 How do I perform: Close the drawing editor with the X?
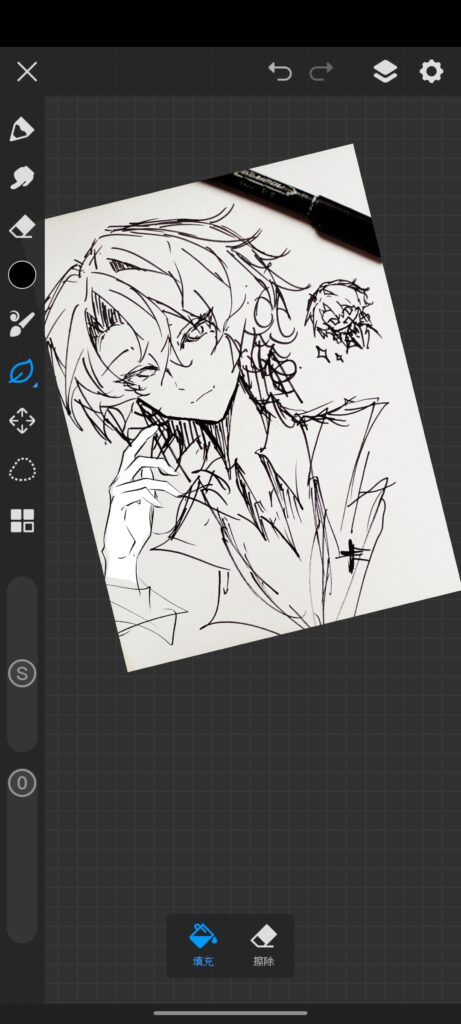(27, 72)
